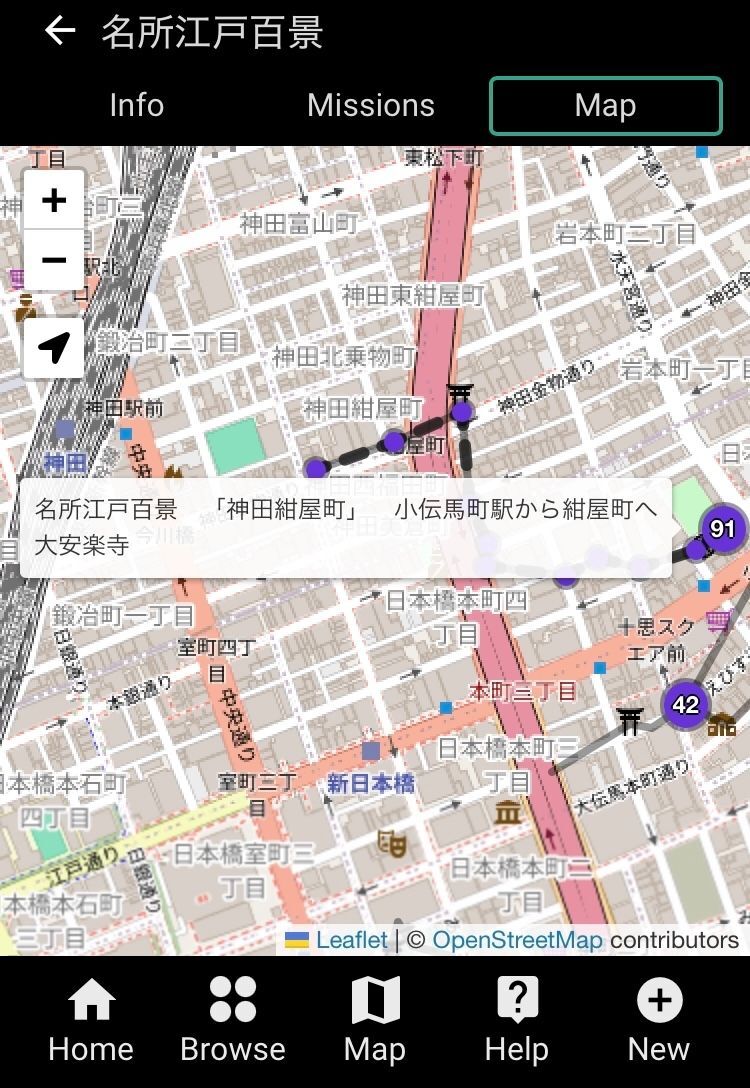Viewport: 750px width, 1088px height.
Task: Switch to the Info tab
Action: point(137,105)
